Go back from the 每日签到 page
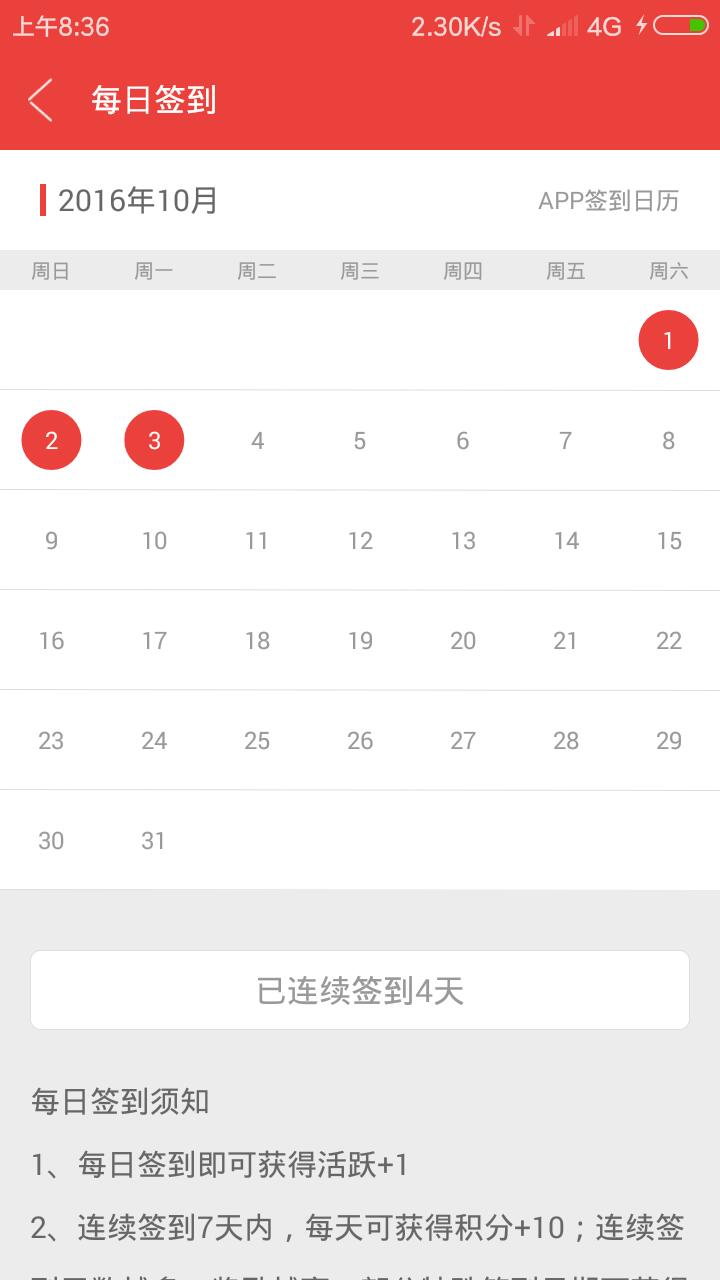The image size is (720, 1280). [x=40, y=100]
